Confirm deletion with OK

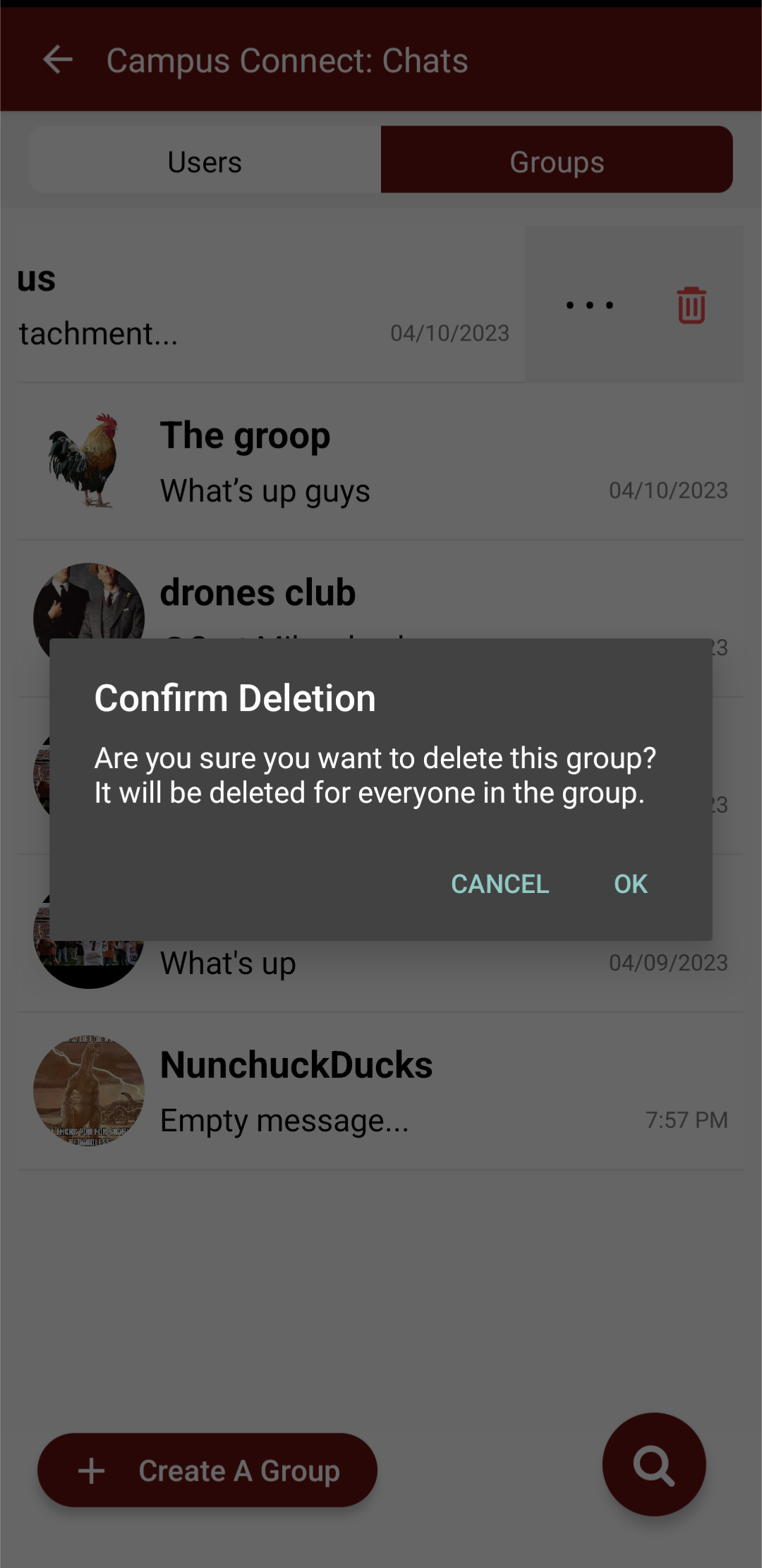coord(629,884)
